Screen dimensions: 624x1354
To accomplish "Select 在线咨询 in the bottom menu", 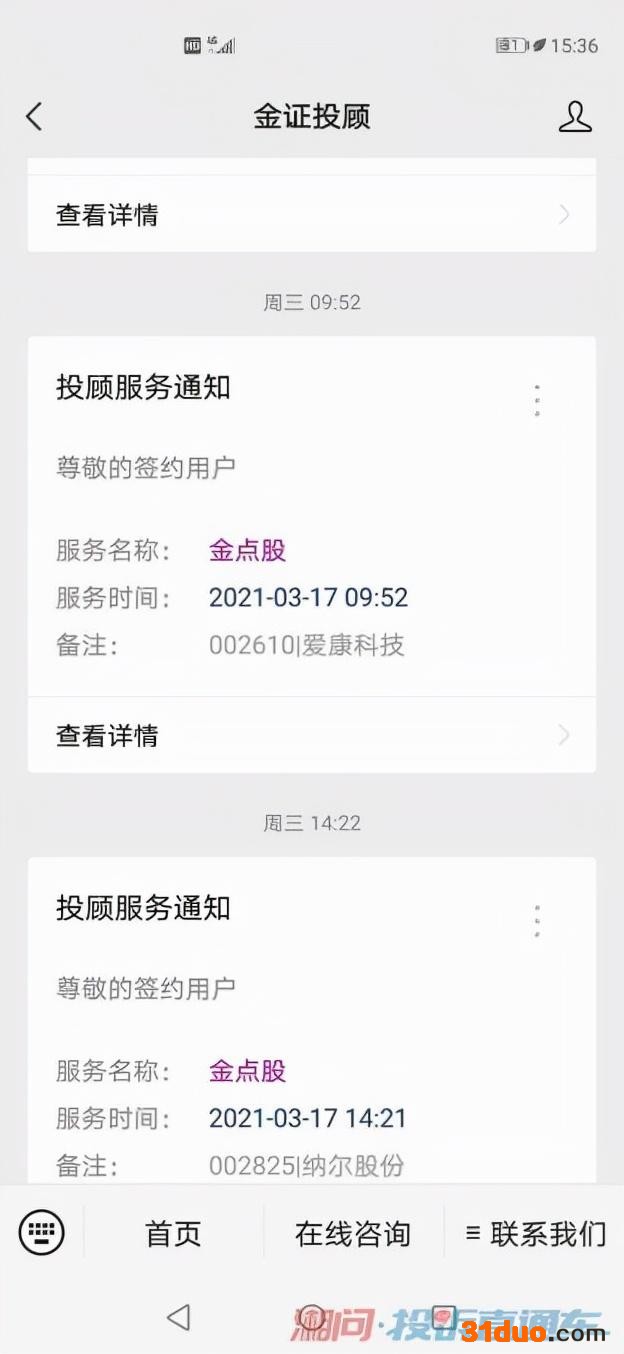I will (x=352, y=1234).
